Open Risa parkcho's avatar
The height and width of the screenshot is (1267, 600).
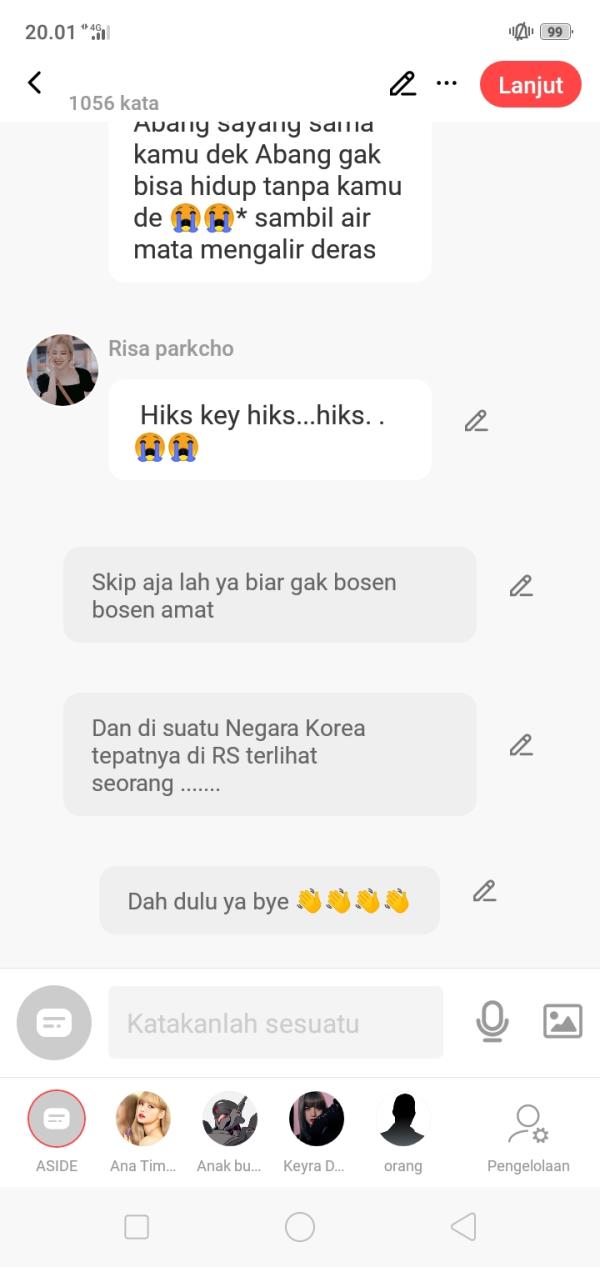[62, 370]
